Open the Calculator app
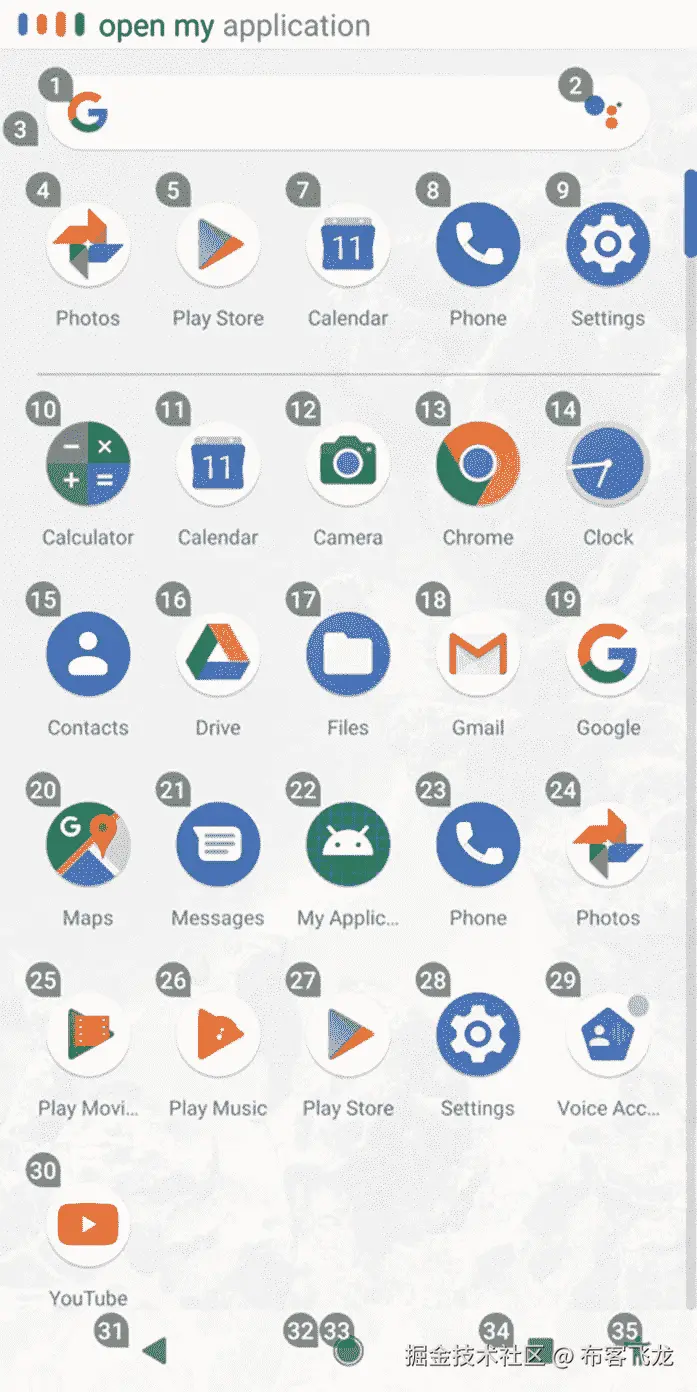The image size is (697, 1392). pos(88,464)
